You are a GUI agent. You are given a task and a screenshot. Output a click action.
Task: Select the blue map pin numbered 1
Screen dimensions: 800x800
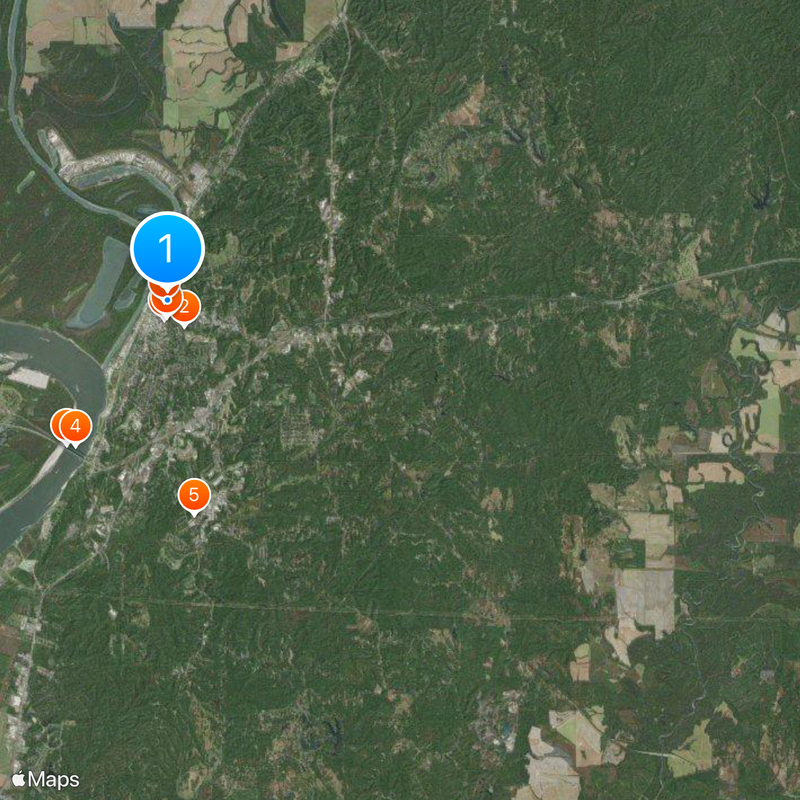pos(167,249)
